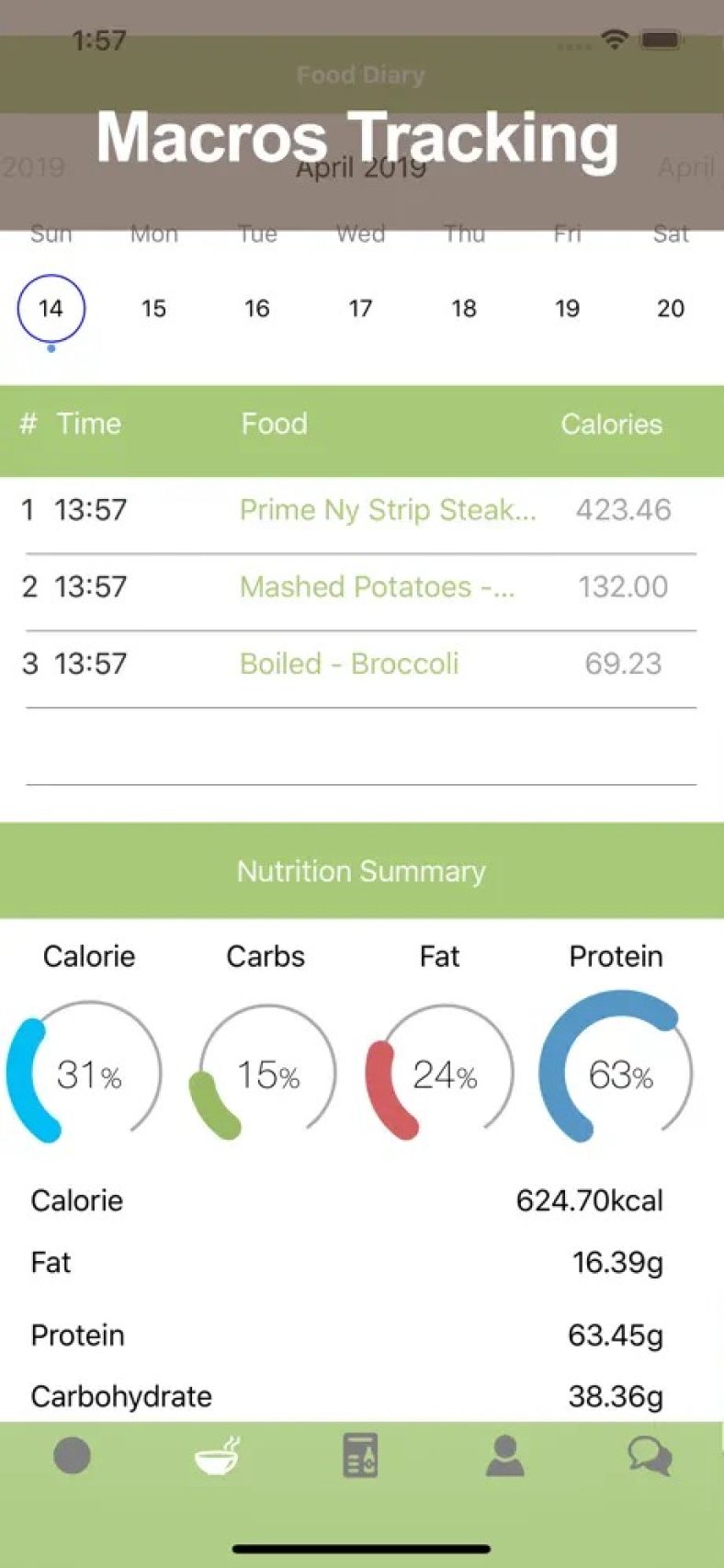Viewport: 724px width, 1568px height.
Task: Tap the Protein 63% progress ring
Action: pos(616,1074)
